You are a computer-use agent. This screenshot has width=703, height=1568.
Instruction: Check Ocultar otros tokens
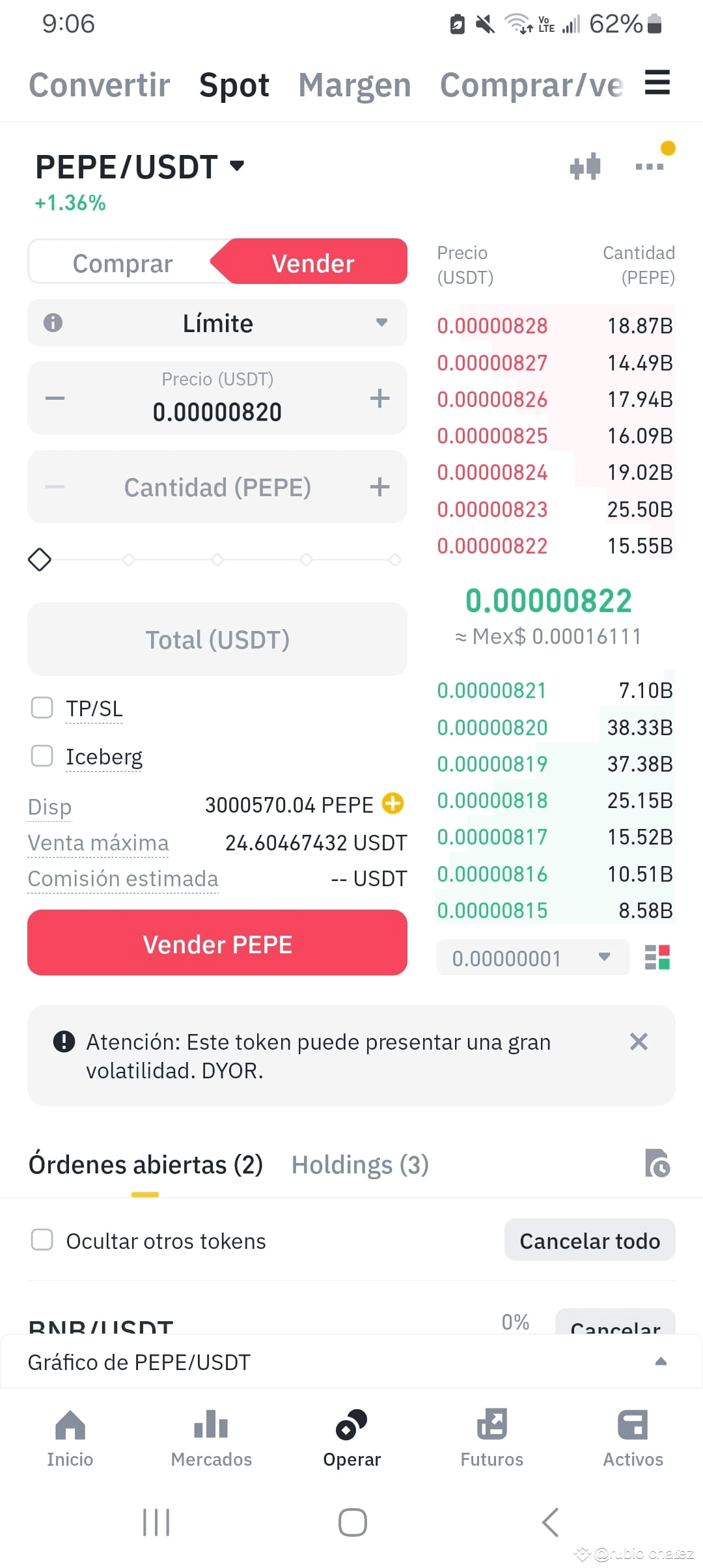[42, 1240]
